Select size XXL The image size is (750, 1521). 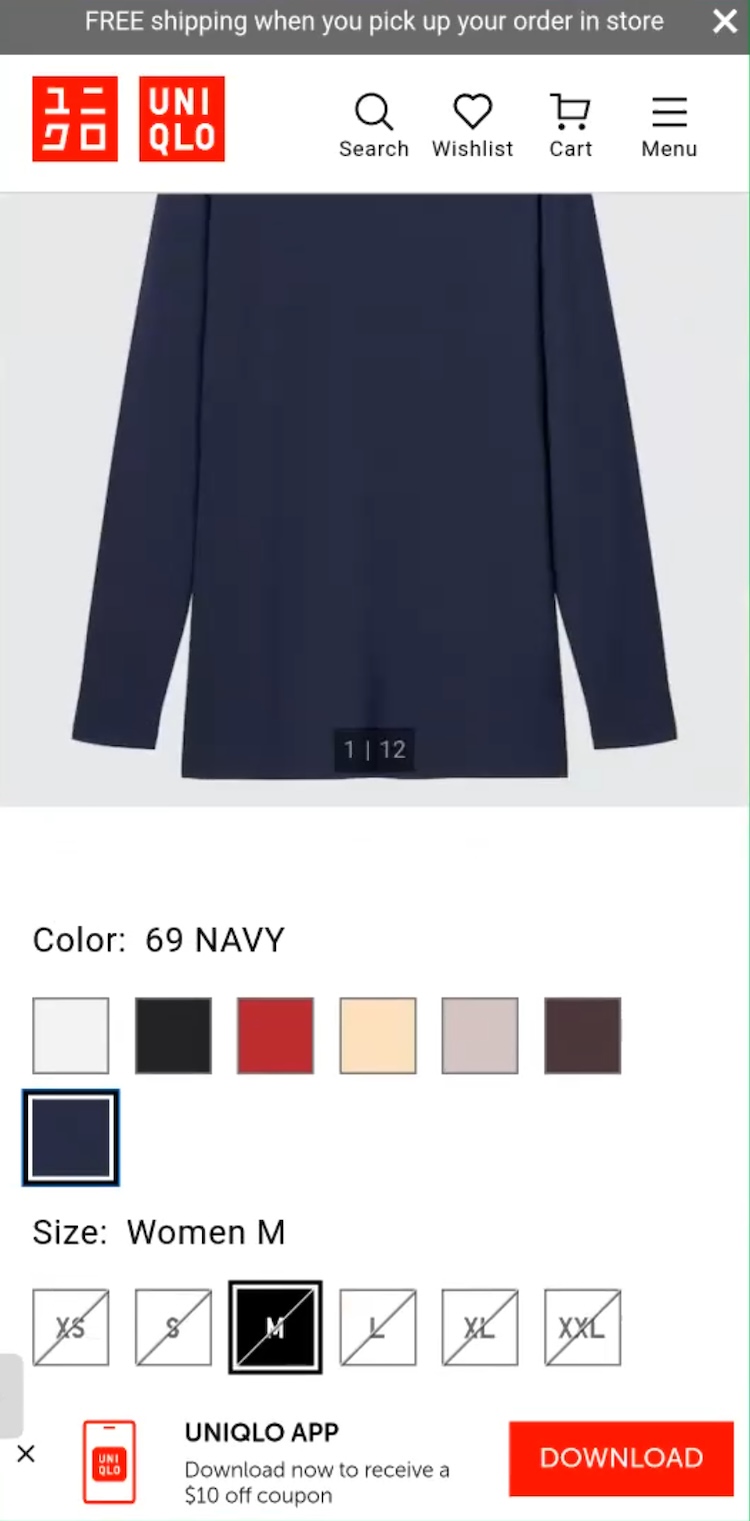[583, 1327]
